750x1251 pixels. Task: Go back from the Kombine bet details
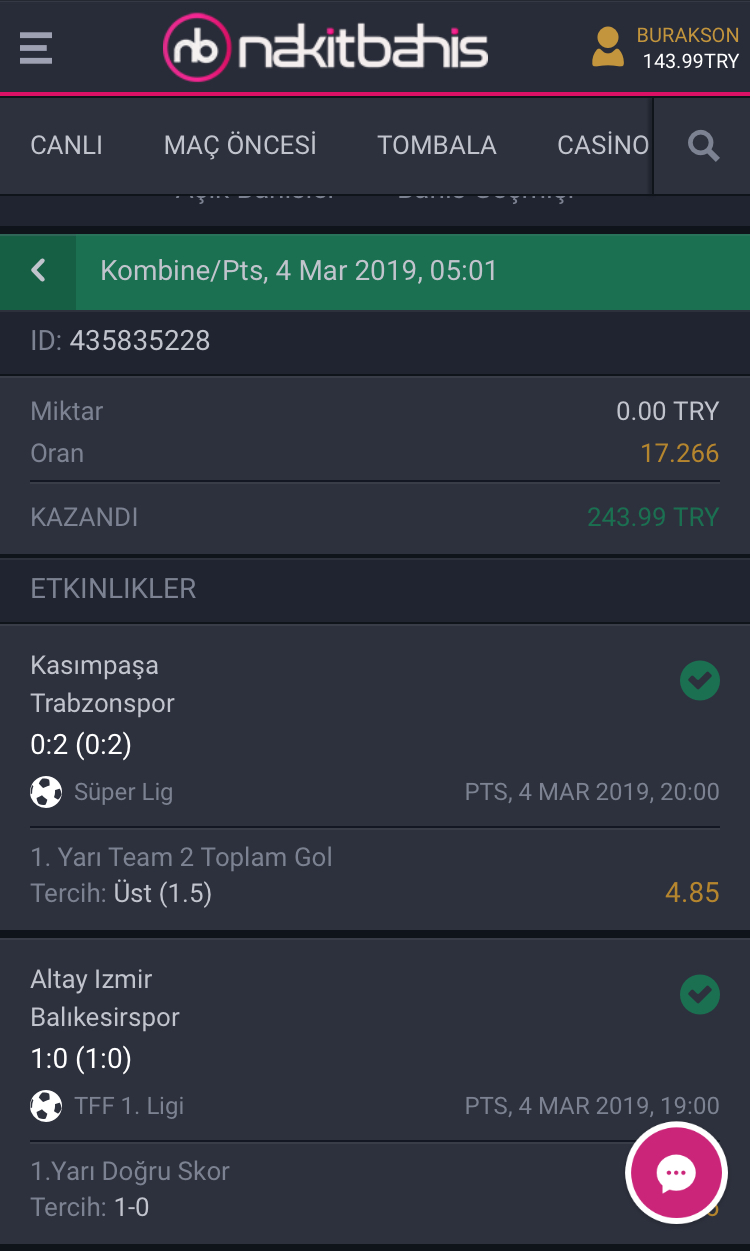(x=38, y=271)
